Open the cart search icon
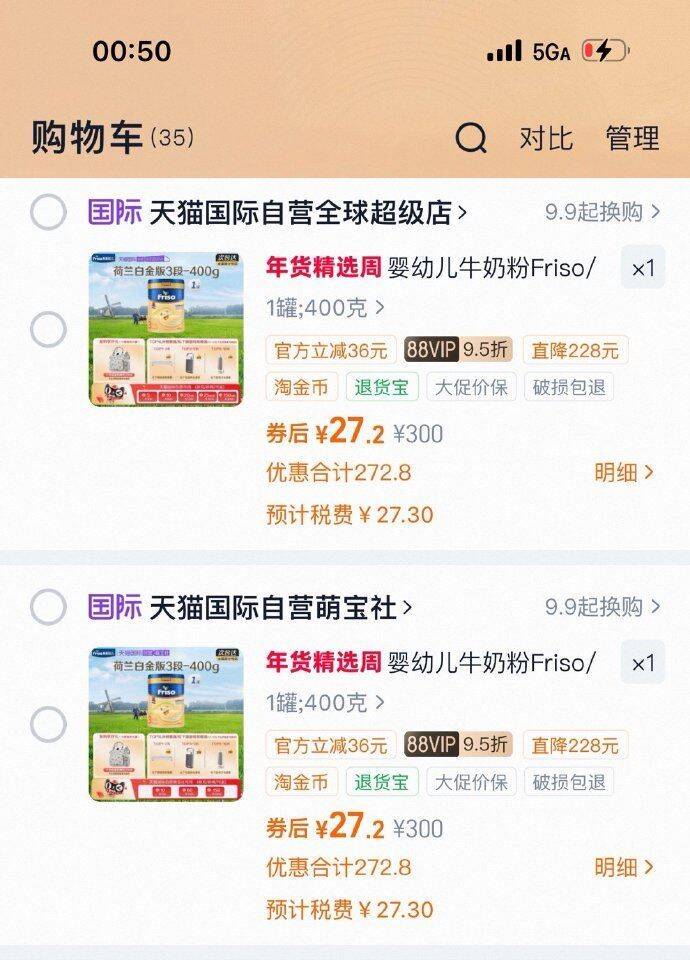The height and width of the screenshot is (960, 690). pos(471,138)
